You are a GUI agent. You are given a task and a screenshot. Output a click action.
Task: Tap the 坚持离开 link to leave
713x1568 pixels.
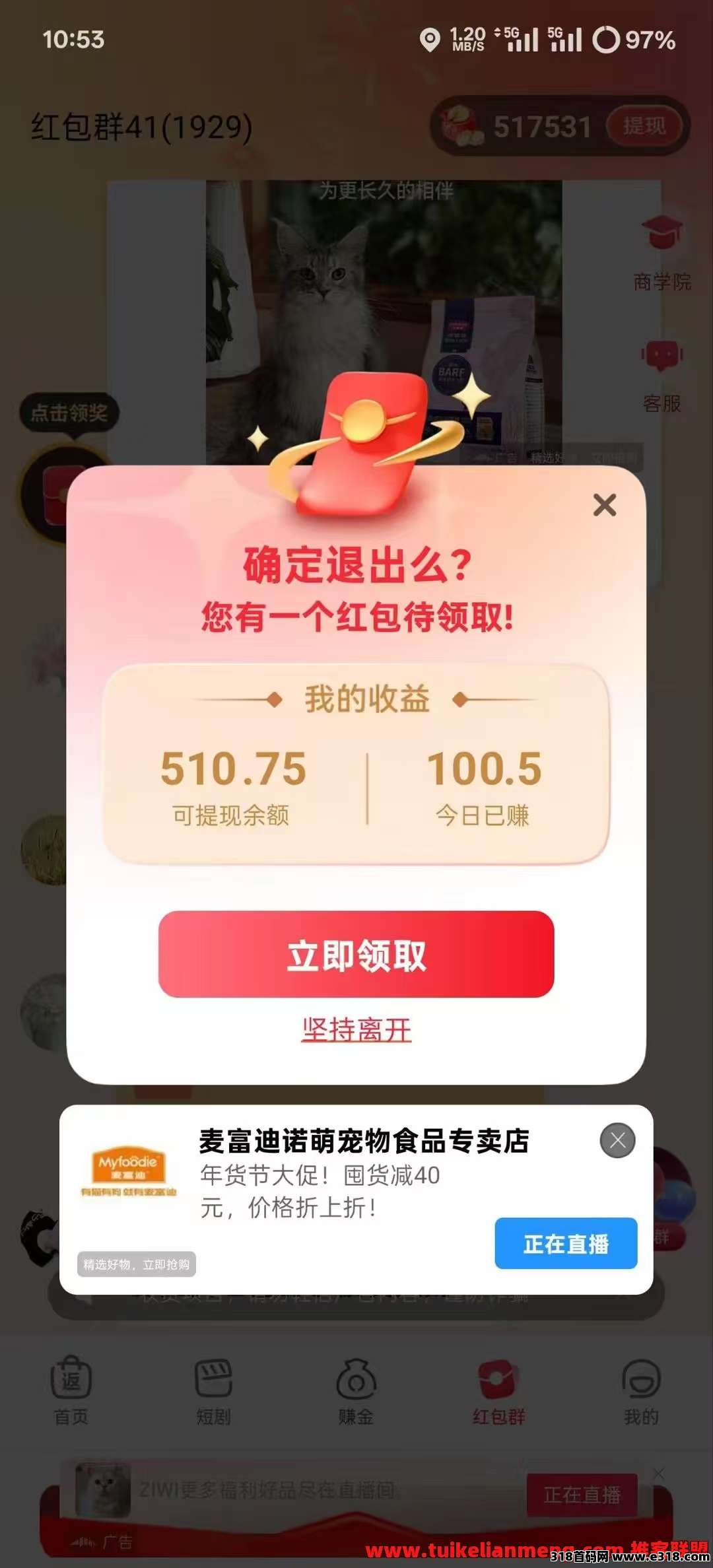point(356,1030)
